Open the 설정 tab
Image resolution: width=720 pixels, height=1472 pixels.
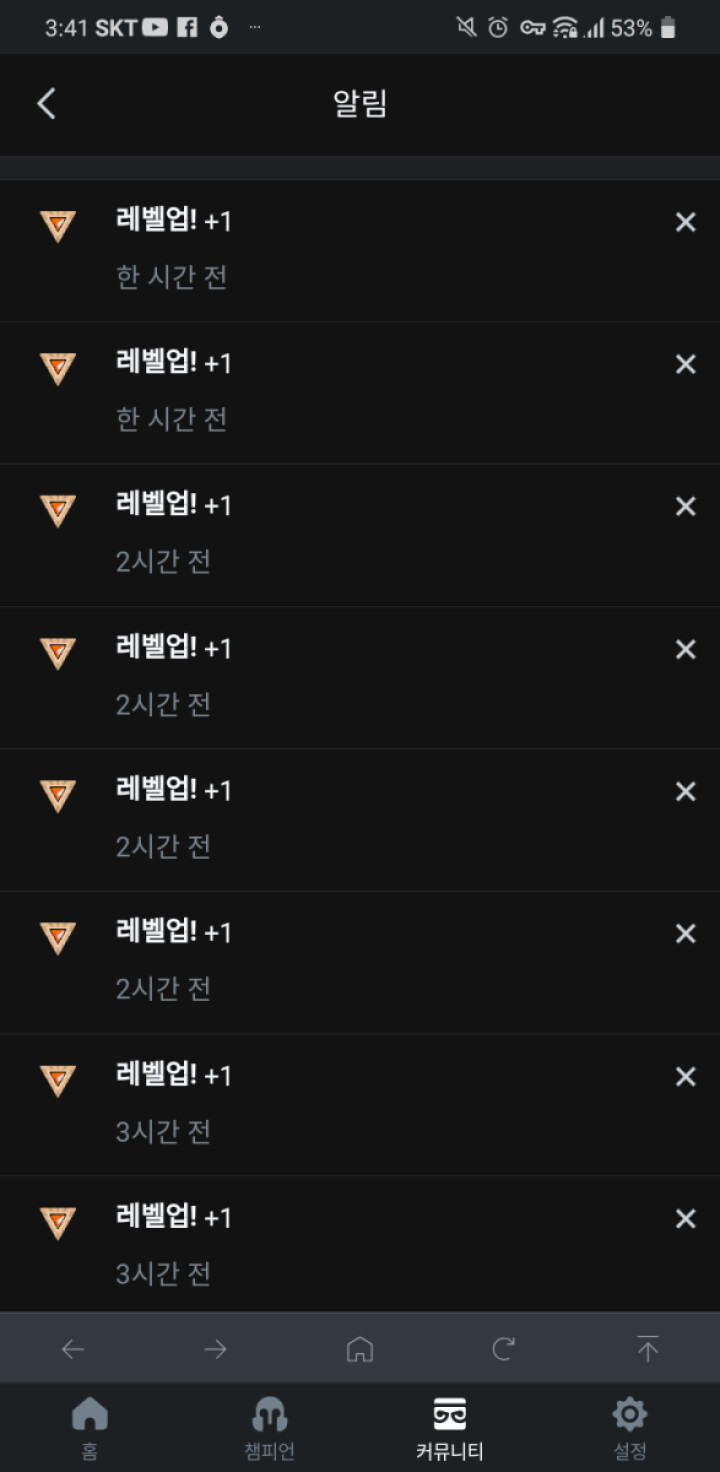629,1426
